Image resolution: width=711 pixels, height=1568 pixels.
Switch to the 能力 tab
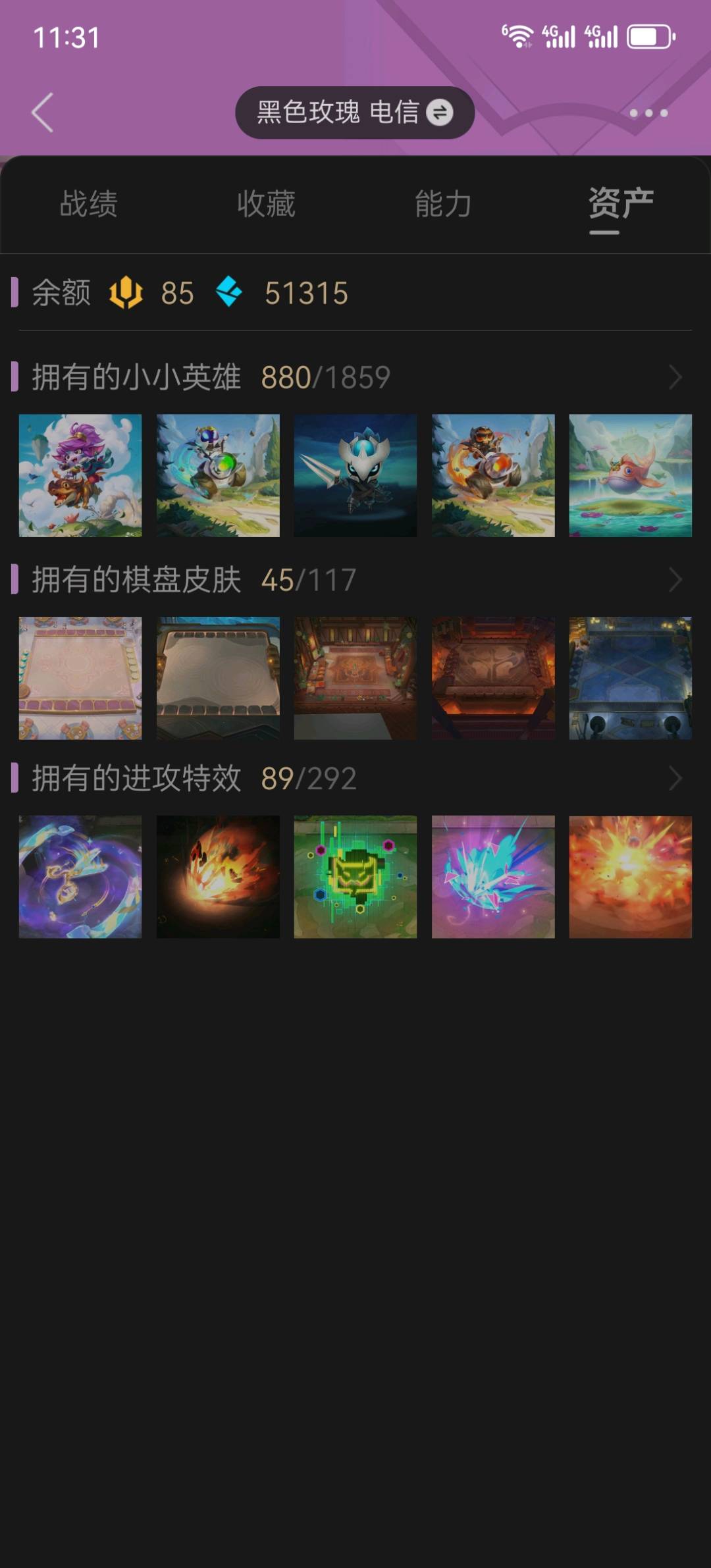click(x=444, y=203)
